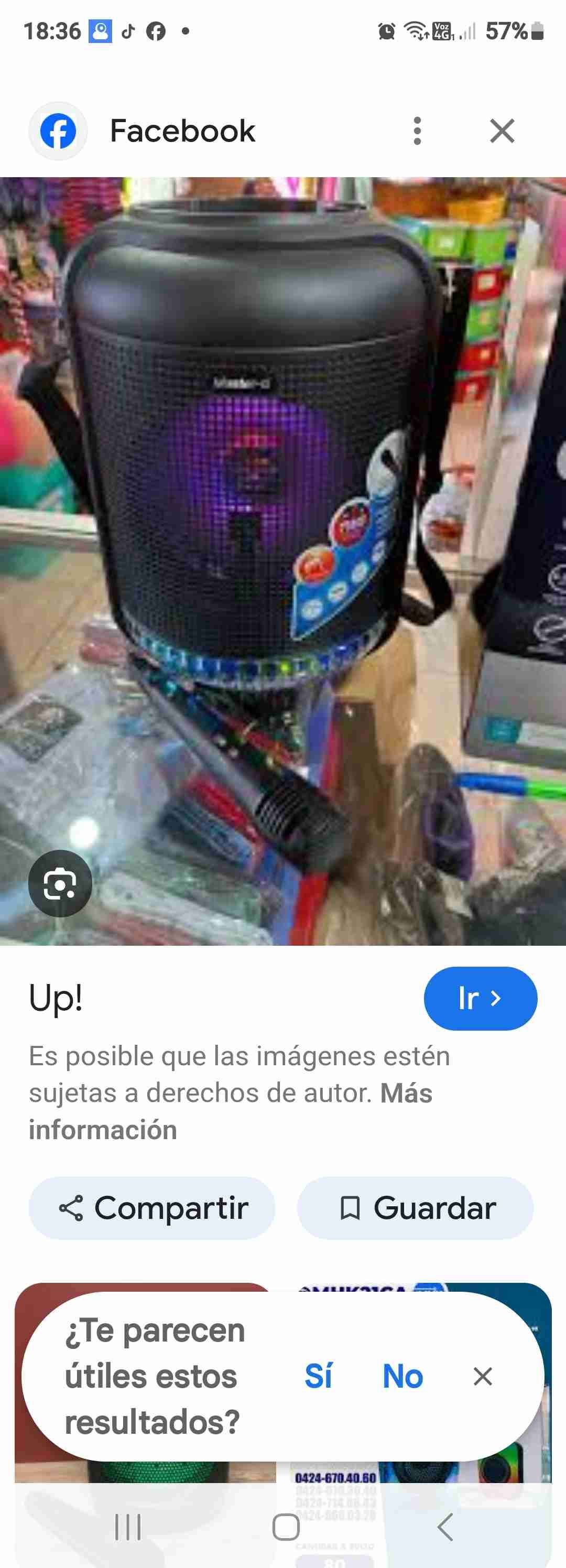The width and height of the screenshot is (566, 1568).
Task: Tap the Ir button to visit the site
Action: point(480,998)
